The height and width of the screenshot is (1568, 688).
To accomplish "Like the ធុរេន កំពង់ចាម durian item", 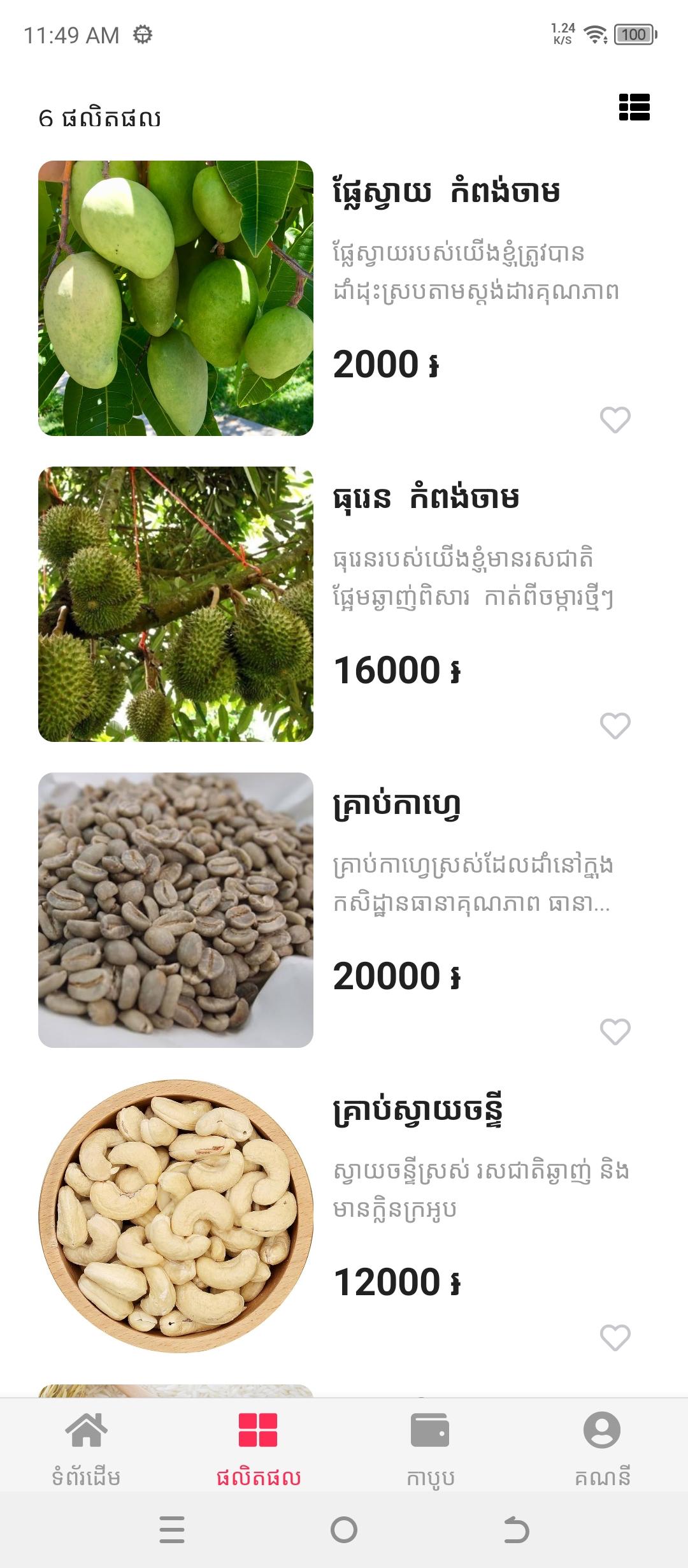I will tap(615, 725).
